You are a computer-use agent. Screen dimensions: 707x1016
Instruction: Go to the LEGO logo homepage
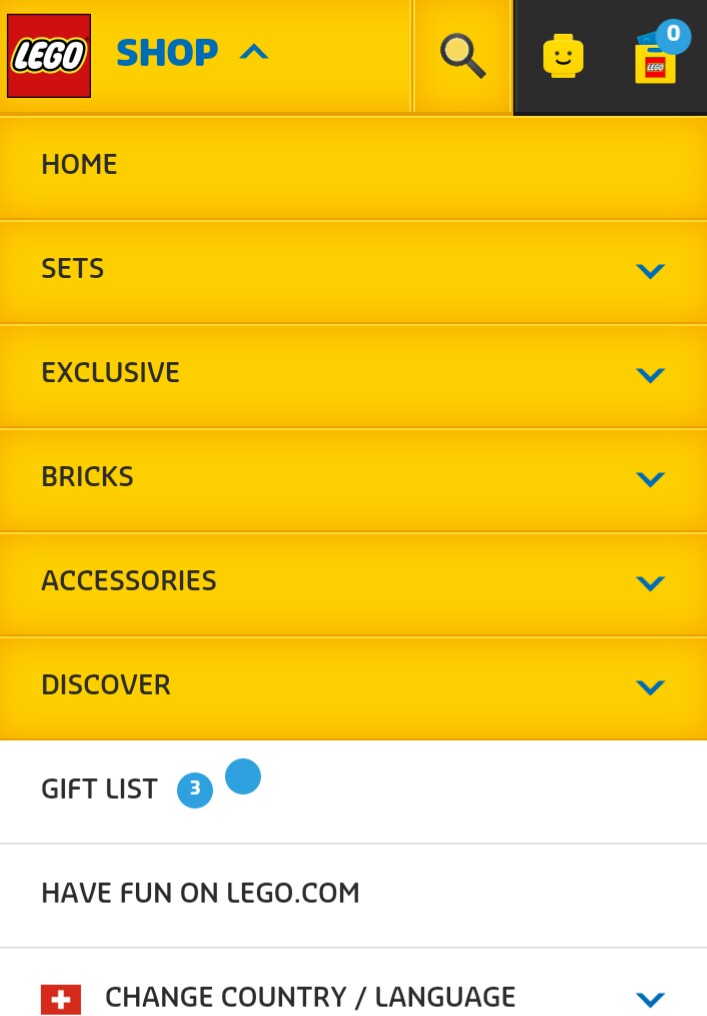[49, 56]
